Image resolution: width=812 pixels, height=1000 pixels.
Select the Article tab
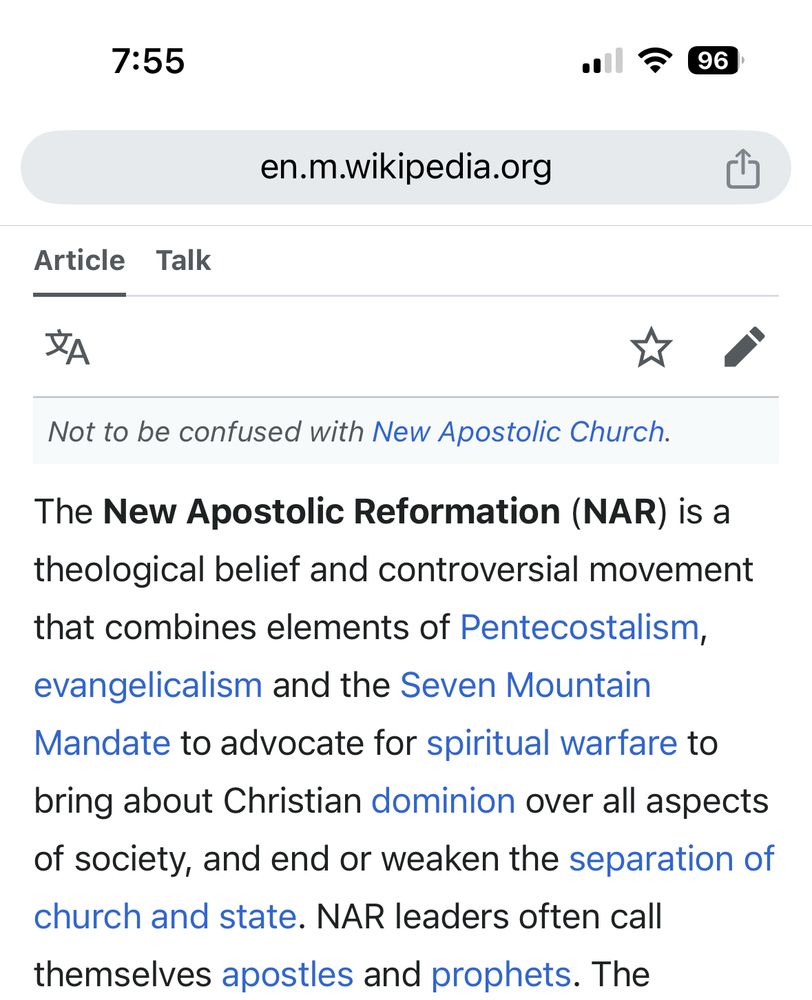pos(79,261)
